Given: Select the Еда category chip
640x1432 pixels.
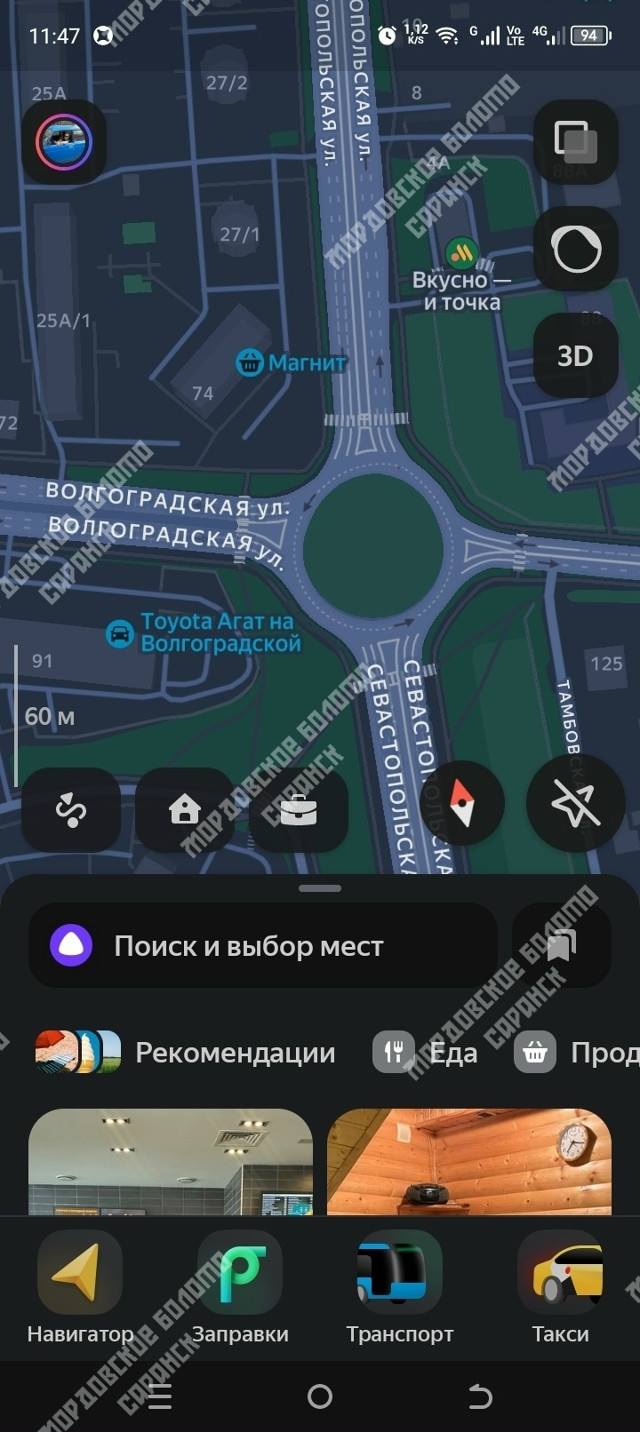Looking at the screenshot, I should pyautogui.click(x=425, y=1052).
